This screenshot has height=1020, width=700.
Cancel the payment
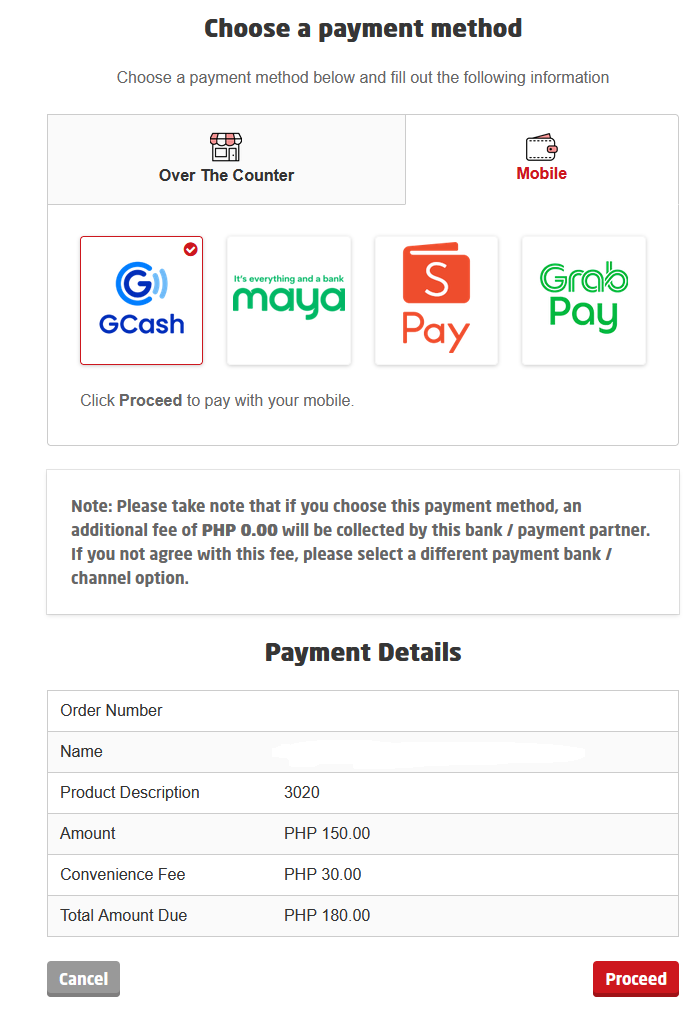coord(83,979)
